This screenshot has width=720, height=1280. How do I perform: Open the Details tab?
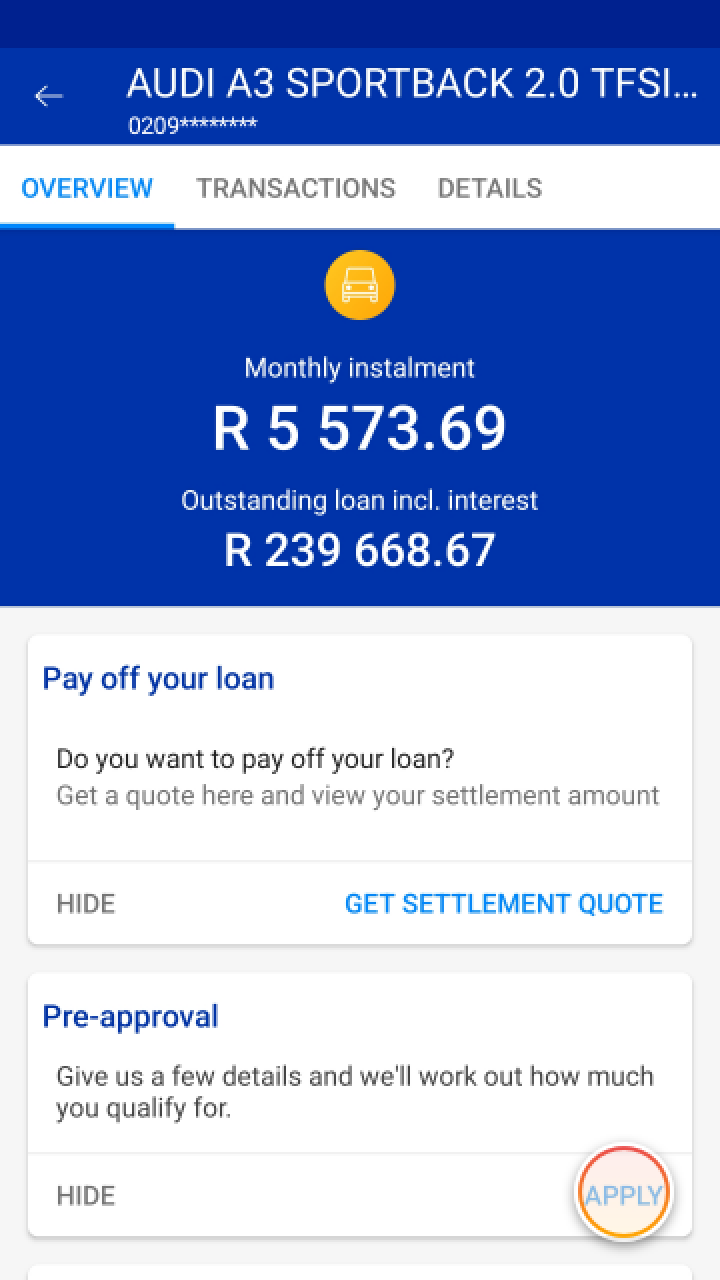tap(490, 188)
